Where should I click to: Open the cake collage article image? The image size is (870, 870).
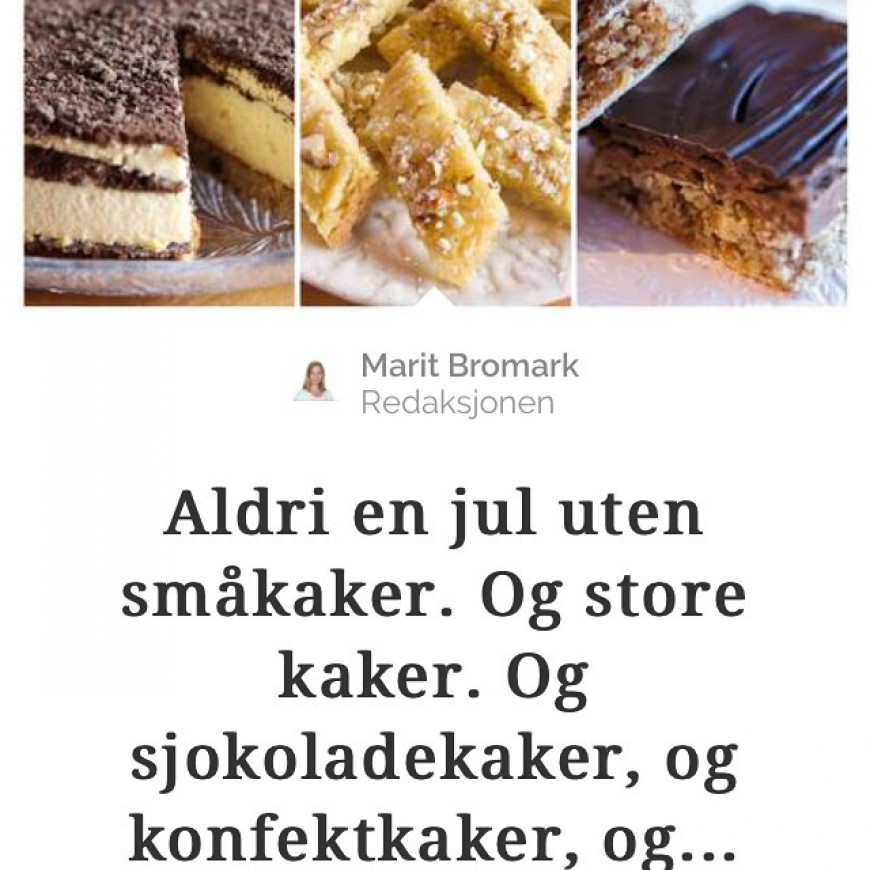click(435, 150)
